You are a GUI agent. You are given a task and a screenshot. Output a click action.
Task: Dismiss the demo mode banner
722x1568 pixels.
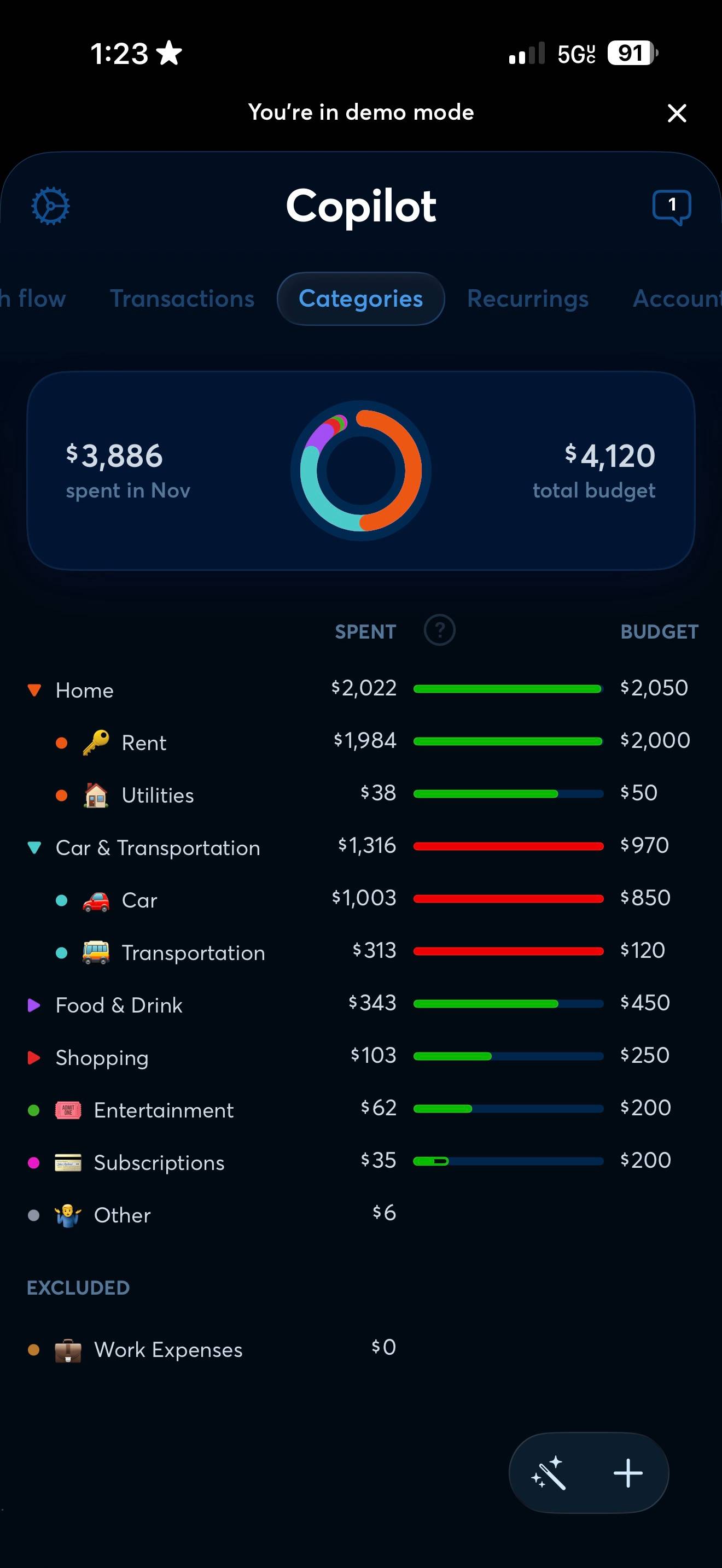pos(677,113)
